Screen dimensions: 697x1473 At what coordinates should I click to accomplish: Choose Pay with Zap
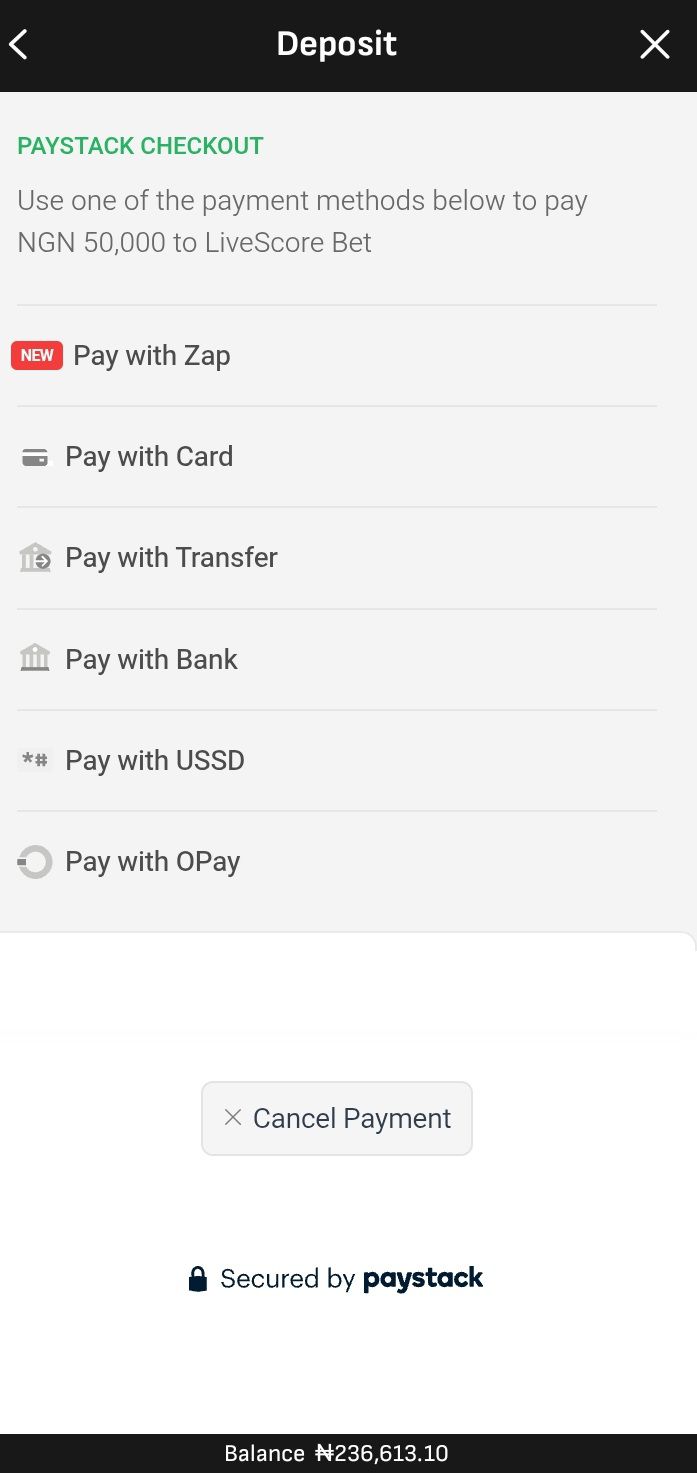(x=151, y=356)
